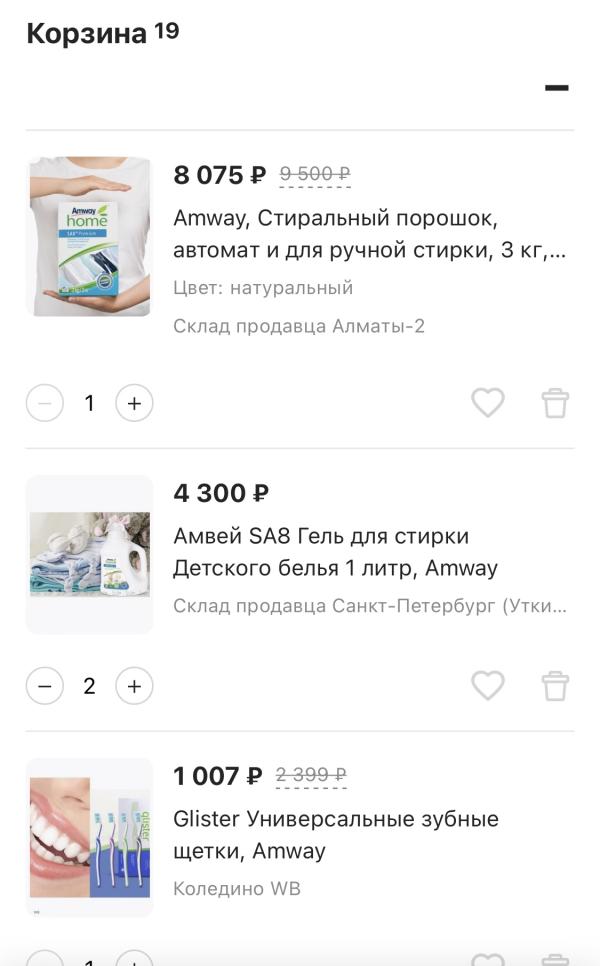The image size is (600, 966).
Task: Open the Амвей SA8 Гель product title
Action: coord(335,552)
